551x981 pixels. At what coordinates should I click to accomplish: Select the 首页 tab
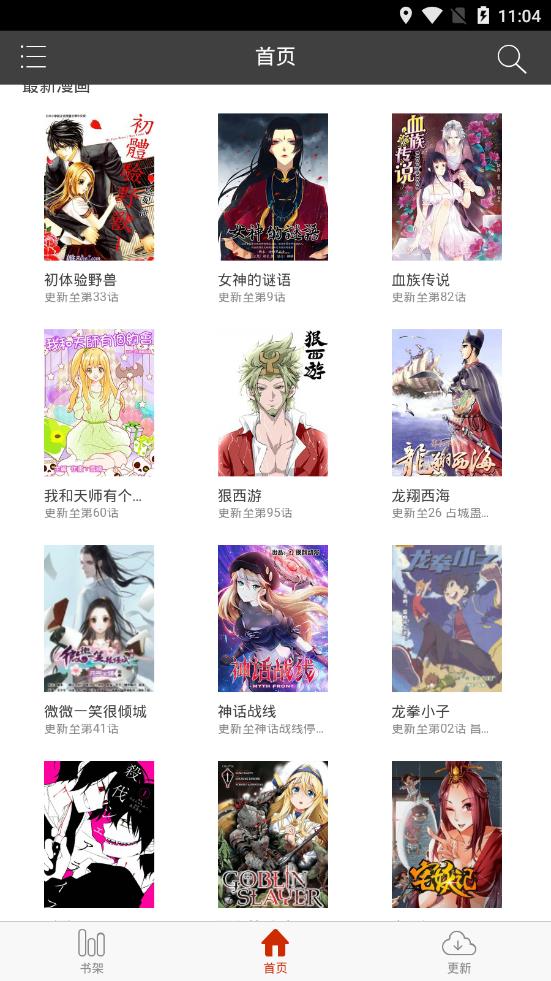pyautogui.click(x=275, y=950)
